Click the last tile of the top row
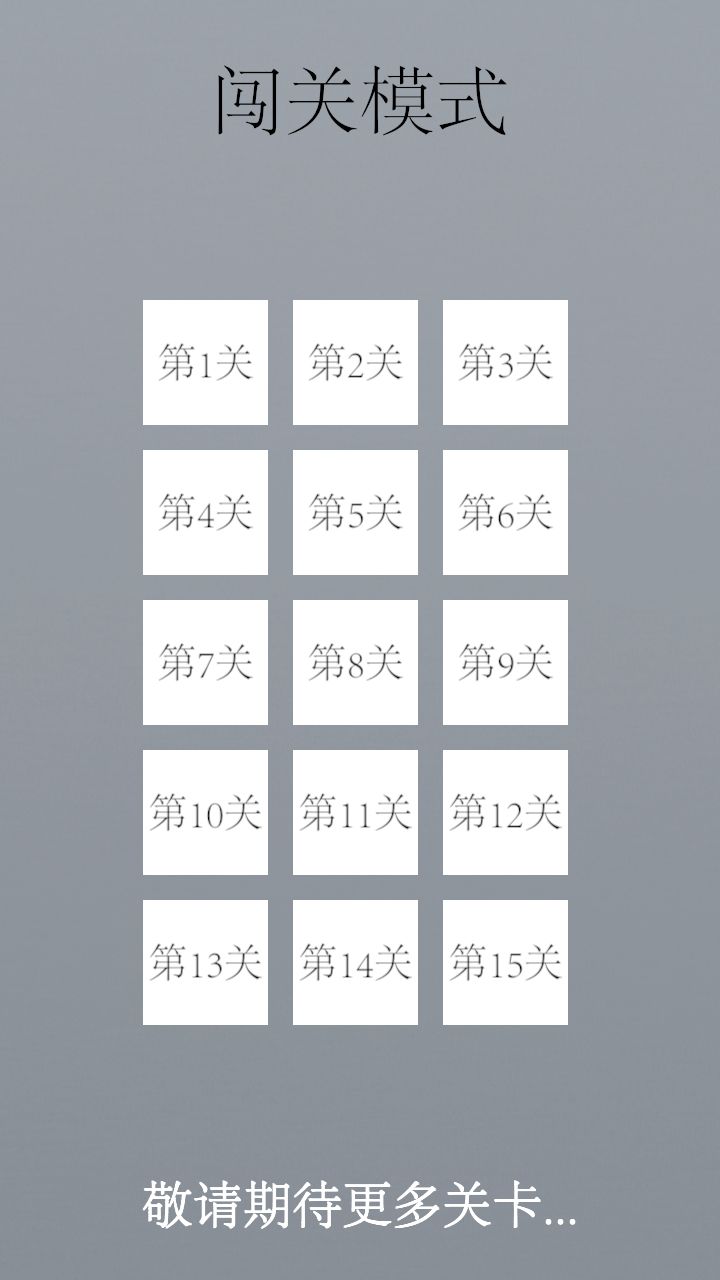The width and height of the screenshot is (720, 1280). tap(505, 363)
